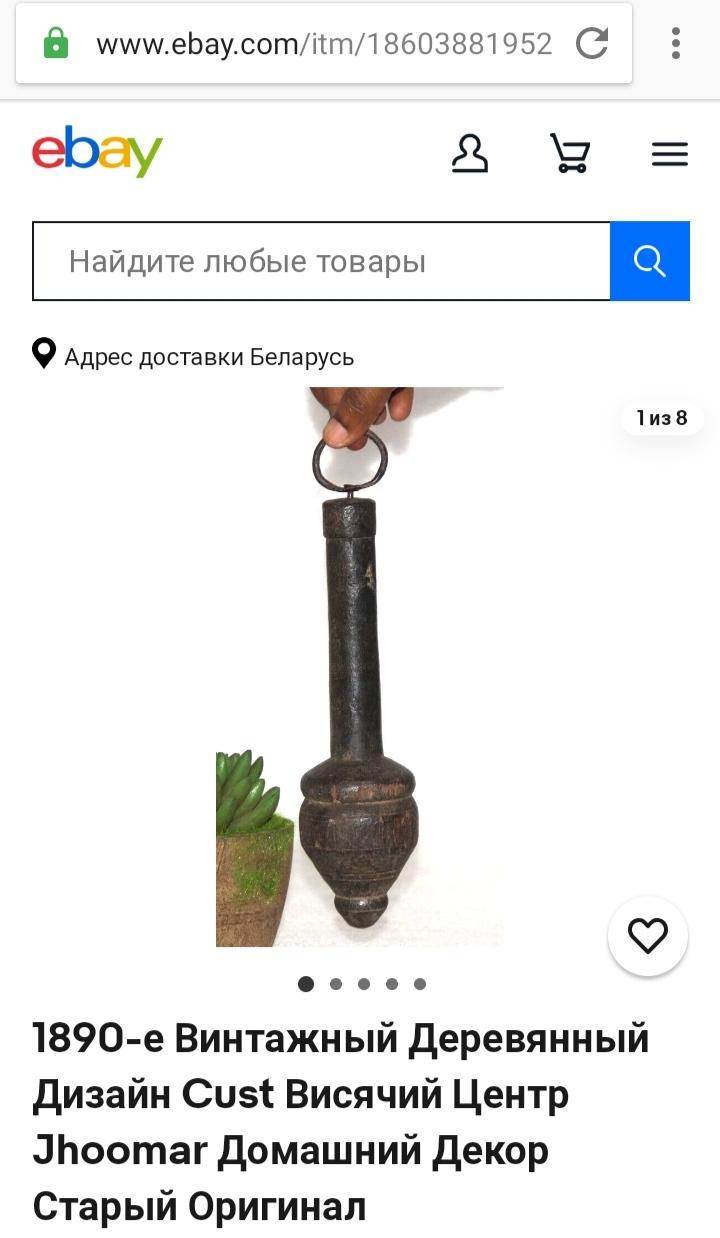Tap the blue search button
Viewport: 720px width, 1238px height.
650,262
